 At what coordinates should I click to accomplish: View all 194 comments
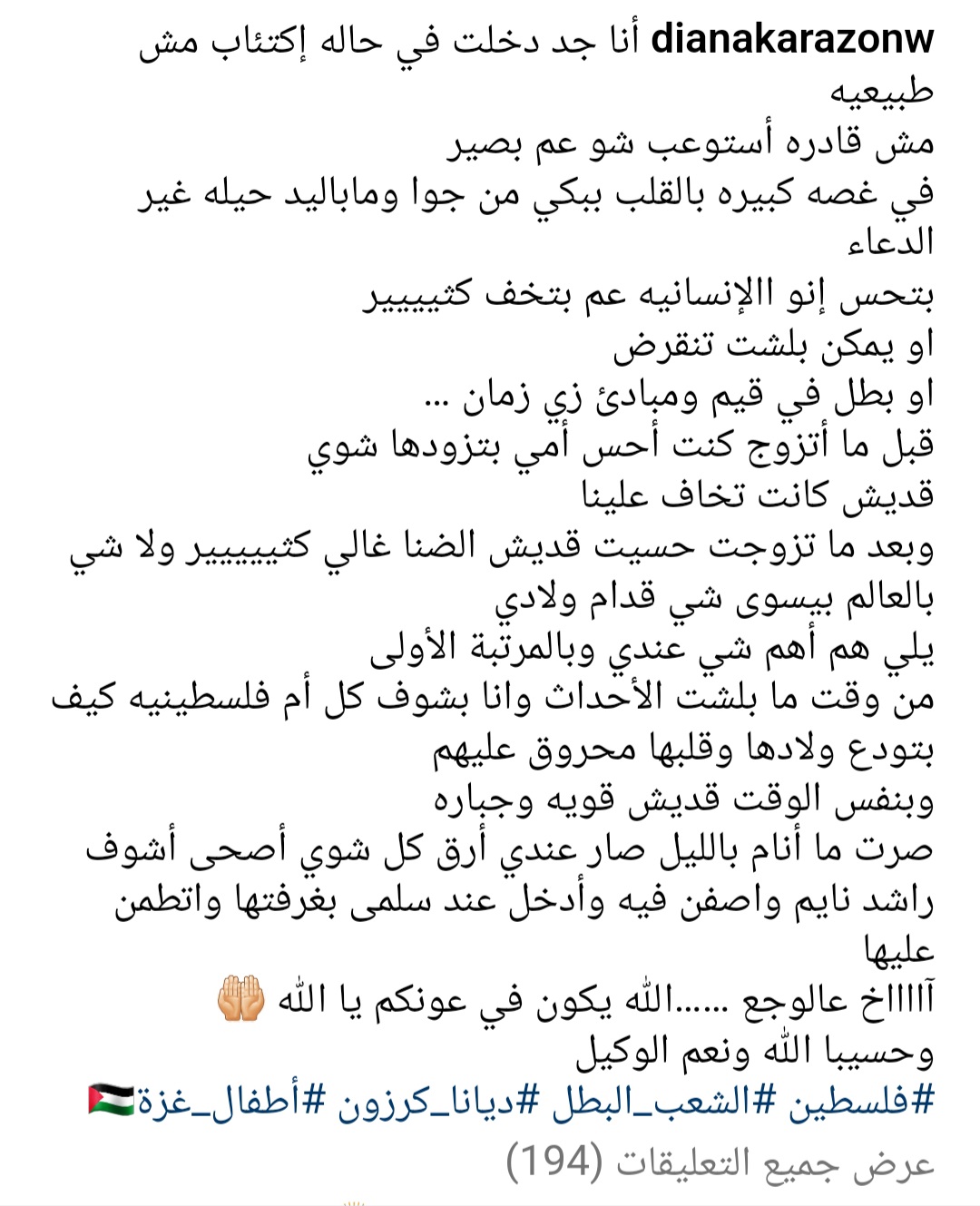click(720, 1161)
